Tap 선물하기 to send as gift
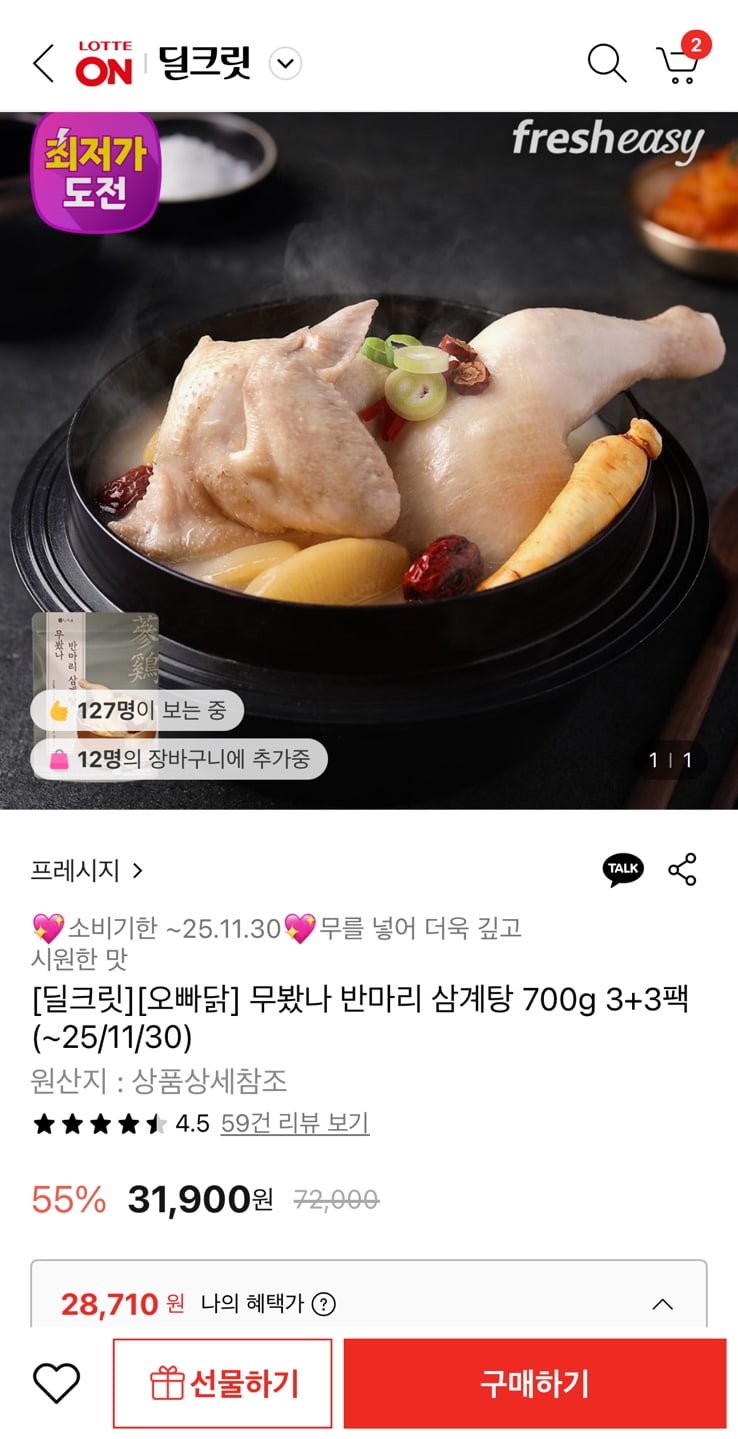738x1439 pixels. 222,1383
